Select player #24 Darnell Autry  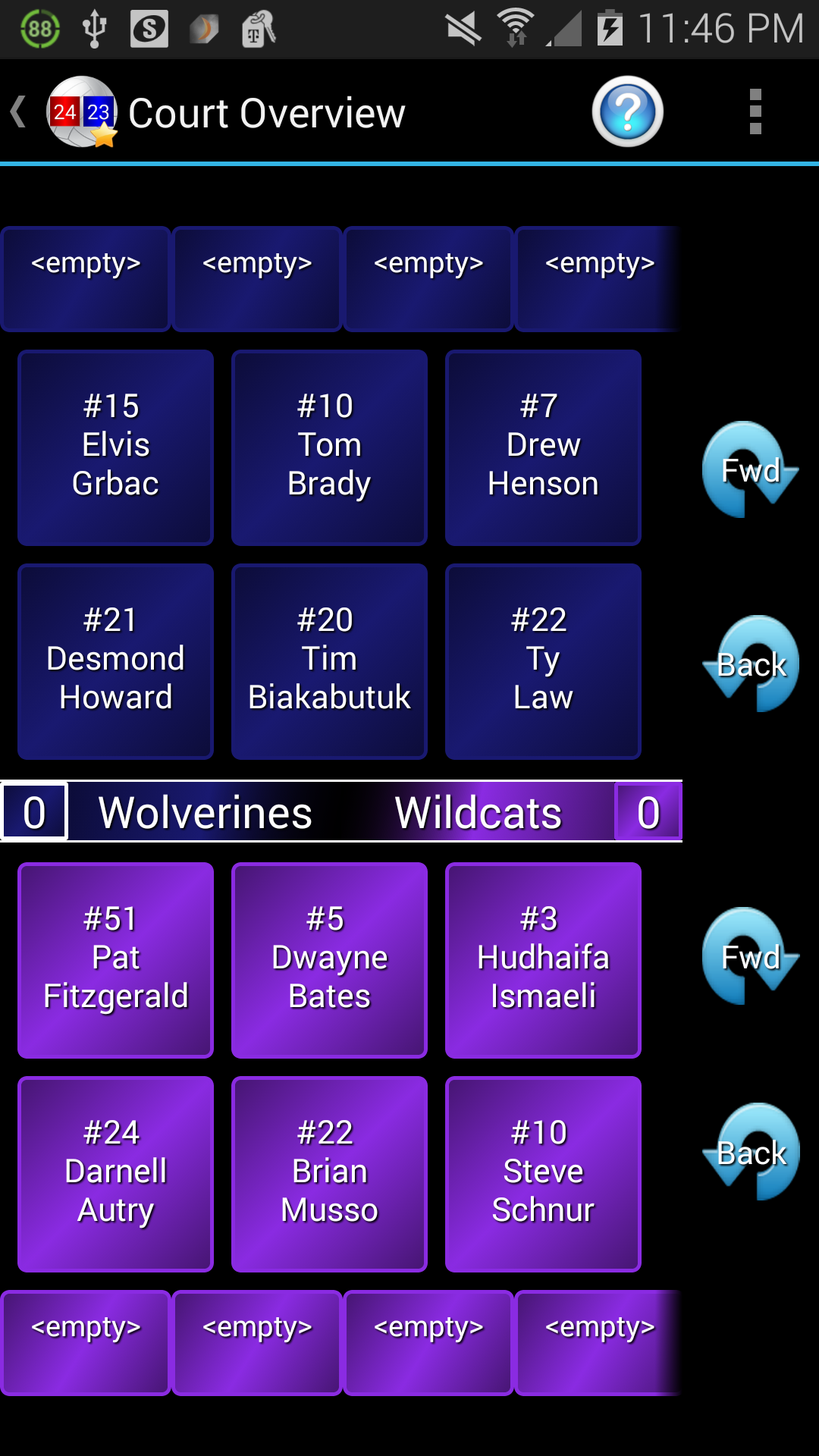point(115,1174)
